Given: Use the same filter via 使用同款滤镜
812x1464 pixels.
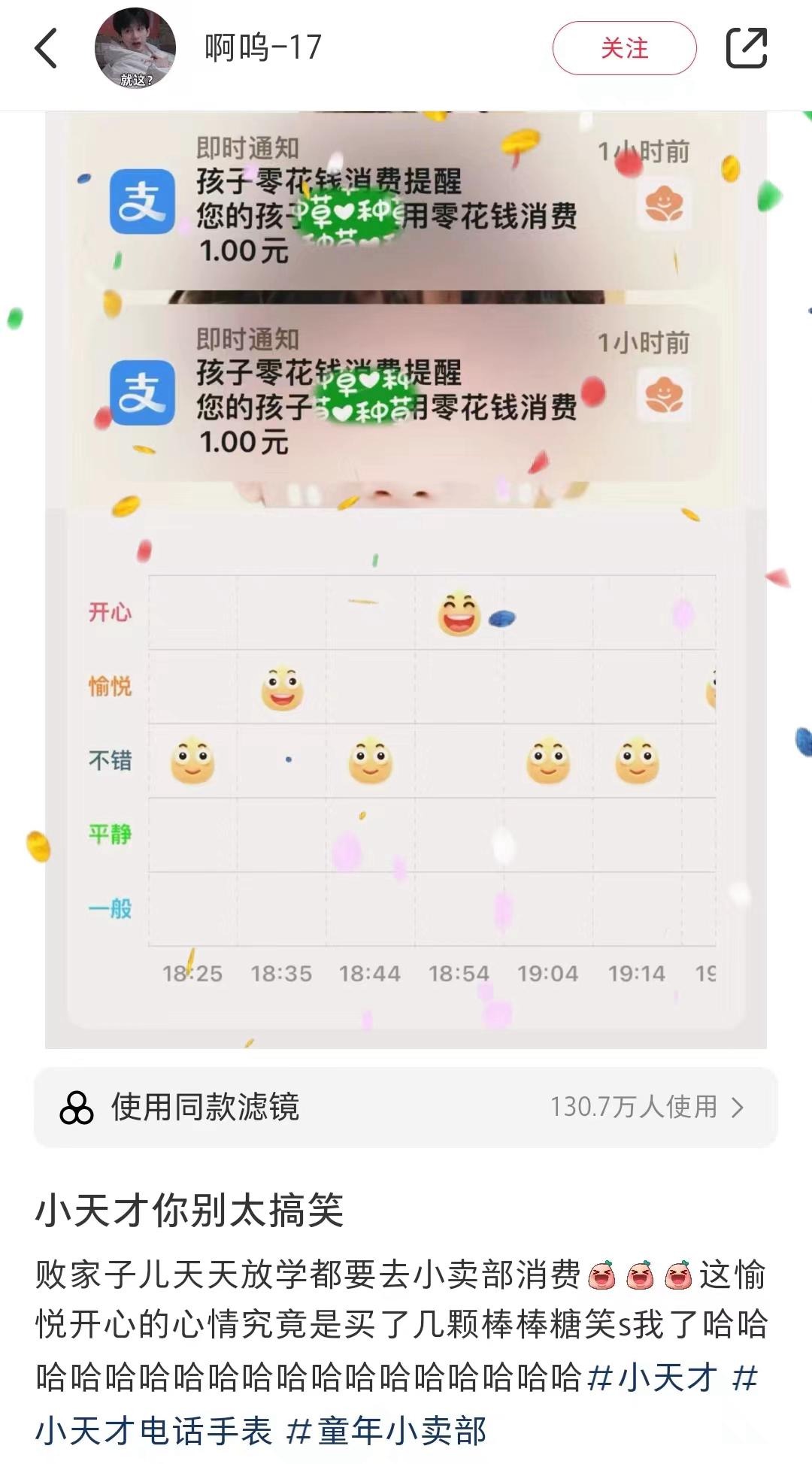Looking at the screenshot, I should click(x=406, y=1107).
